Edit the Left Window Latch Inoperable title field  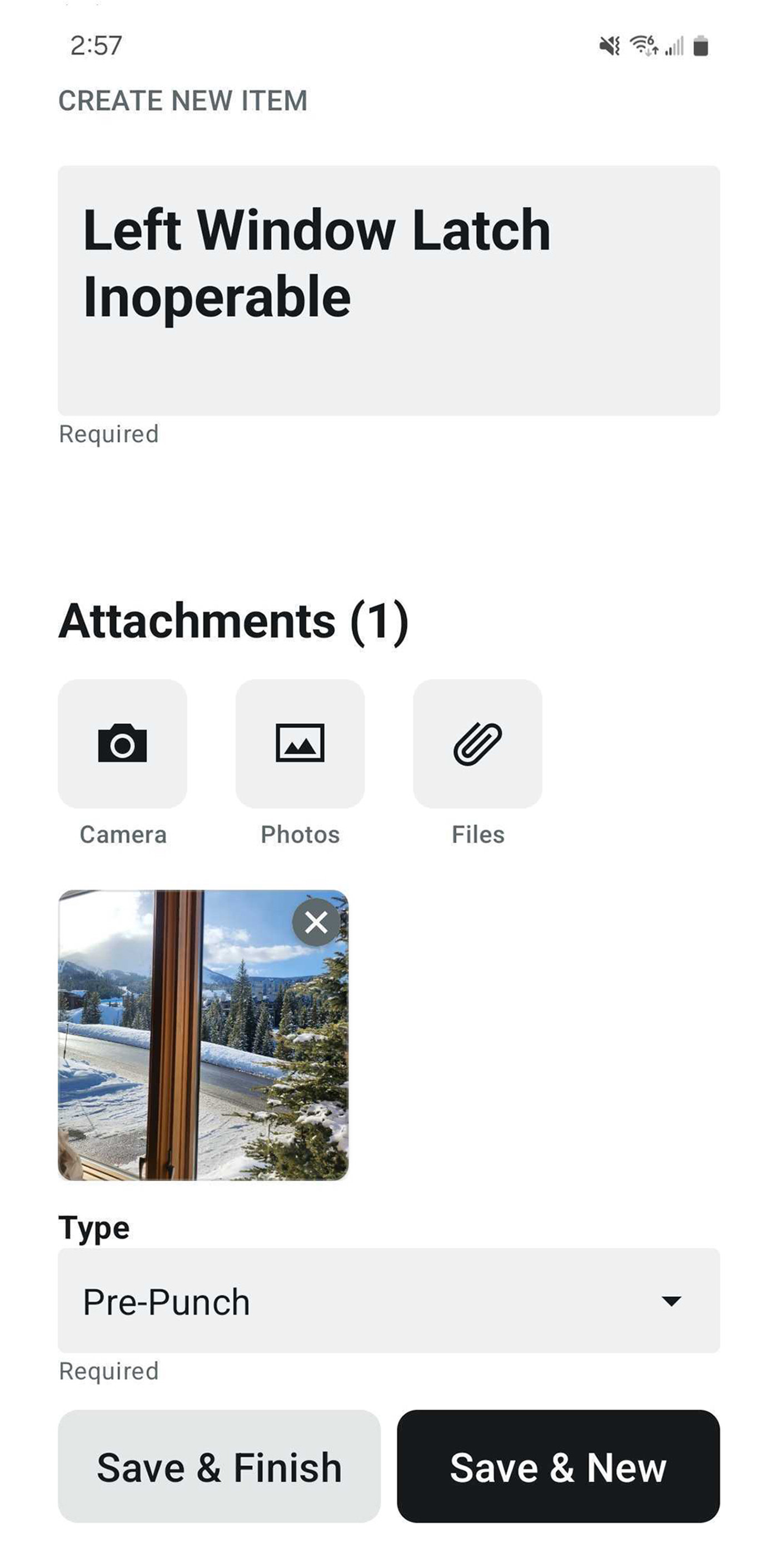tap(388, 290)
